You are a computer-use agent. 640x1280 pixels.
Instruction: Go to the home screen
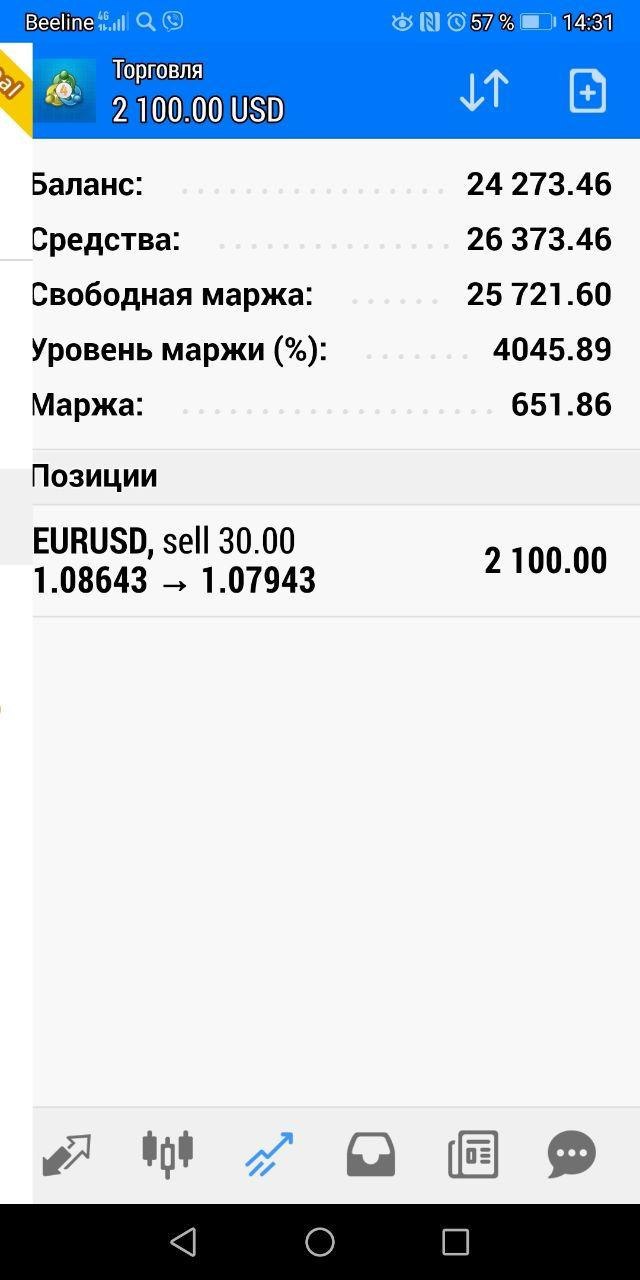point(320,1242)
